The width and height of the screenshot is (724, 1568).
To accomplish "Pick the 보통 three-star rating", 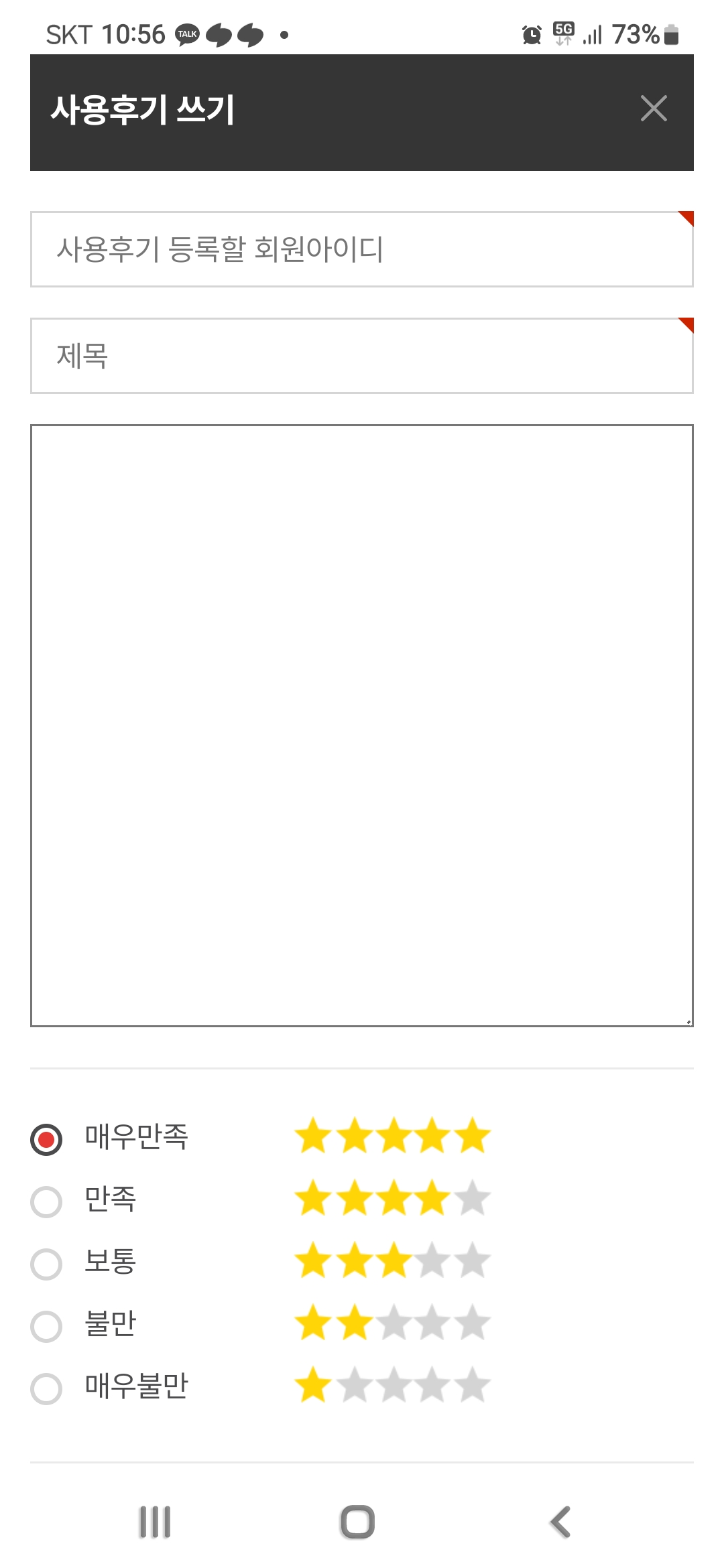I will (47, 1264).
